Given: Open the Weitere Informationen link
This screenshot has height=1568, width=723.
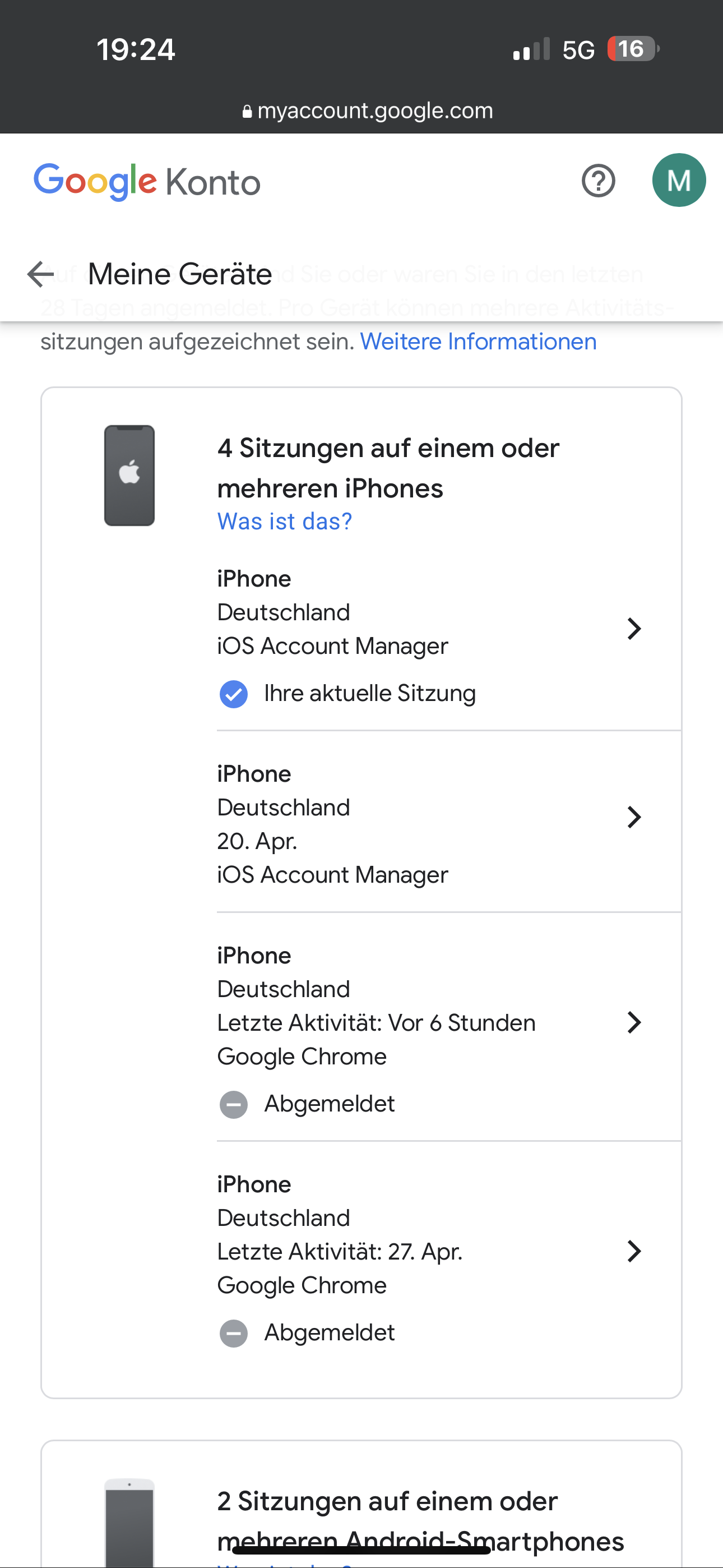Looking at the screenshot, I should [478, 342].
